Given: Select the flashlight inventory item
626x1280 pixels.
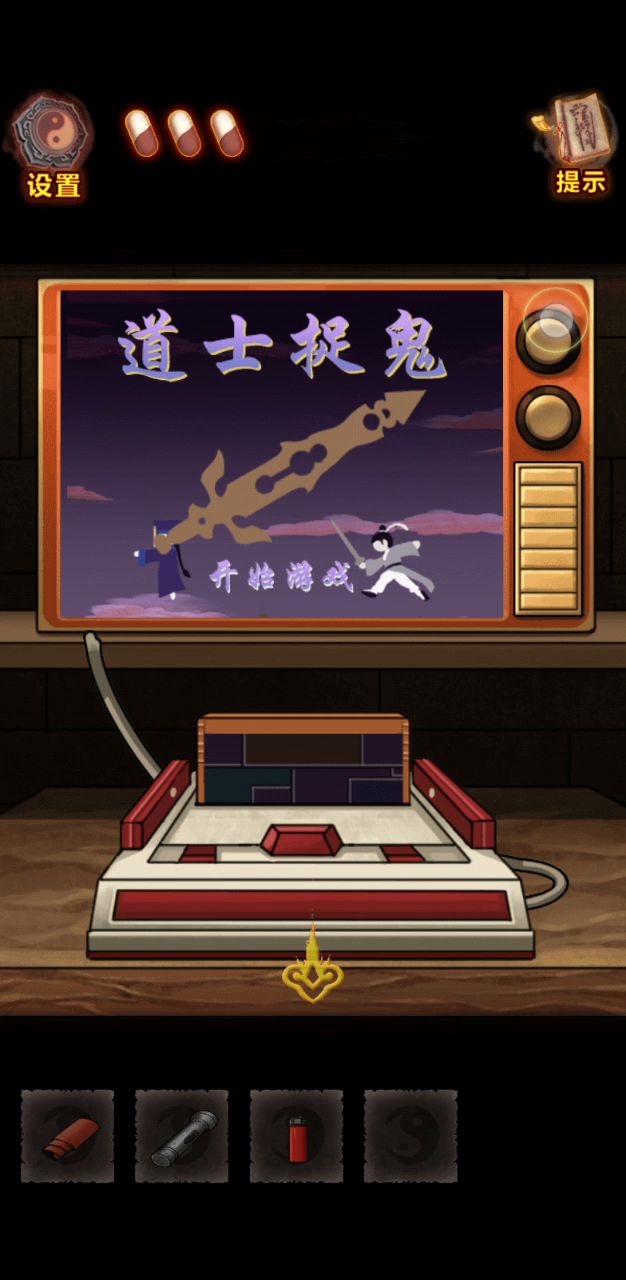Looking at the screenshot, I should (182, 1137).
